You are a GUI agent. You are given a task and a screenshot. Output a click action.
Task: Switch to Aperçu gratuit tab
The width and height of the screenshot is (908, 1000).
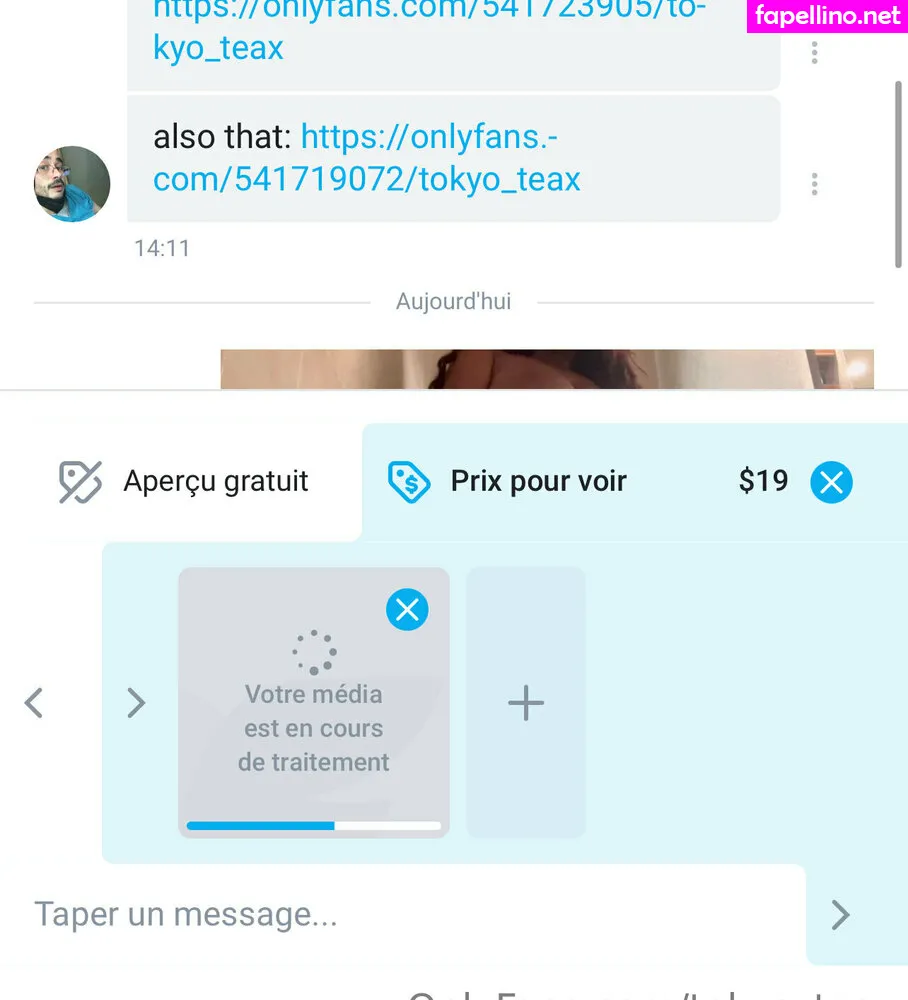pyautogui.click(x=186, y=482)
